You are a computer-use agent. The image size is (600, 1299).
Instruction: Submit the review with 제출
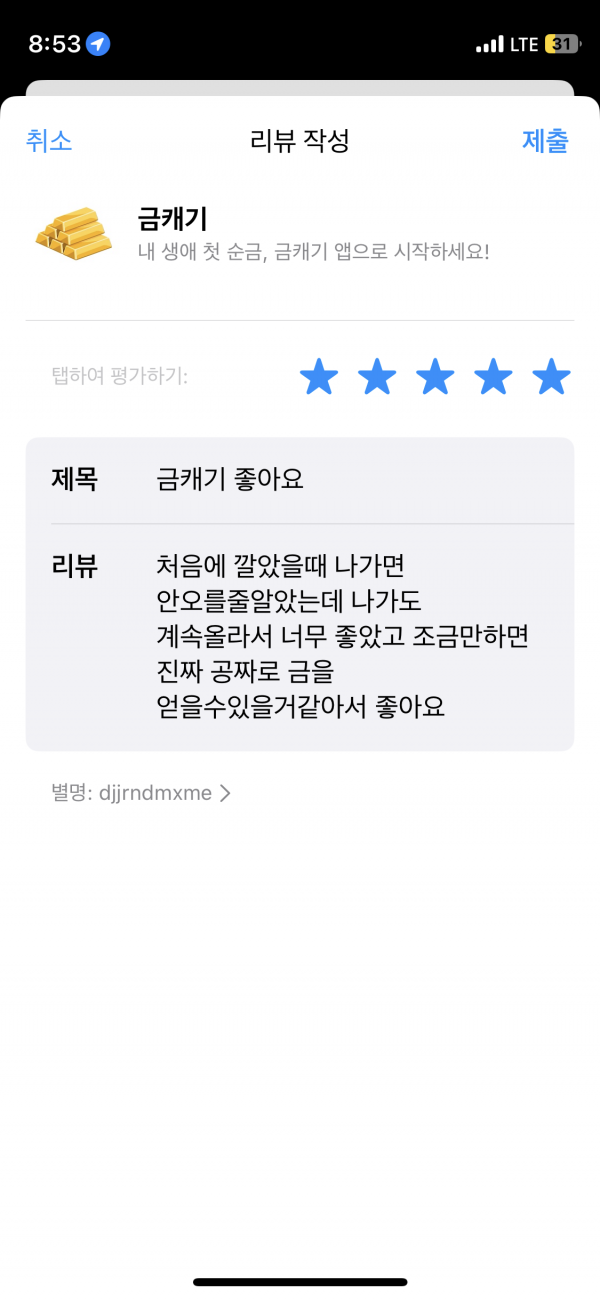point(545,141)
